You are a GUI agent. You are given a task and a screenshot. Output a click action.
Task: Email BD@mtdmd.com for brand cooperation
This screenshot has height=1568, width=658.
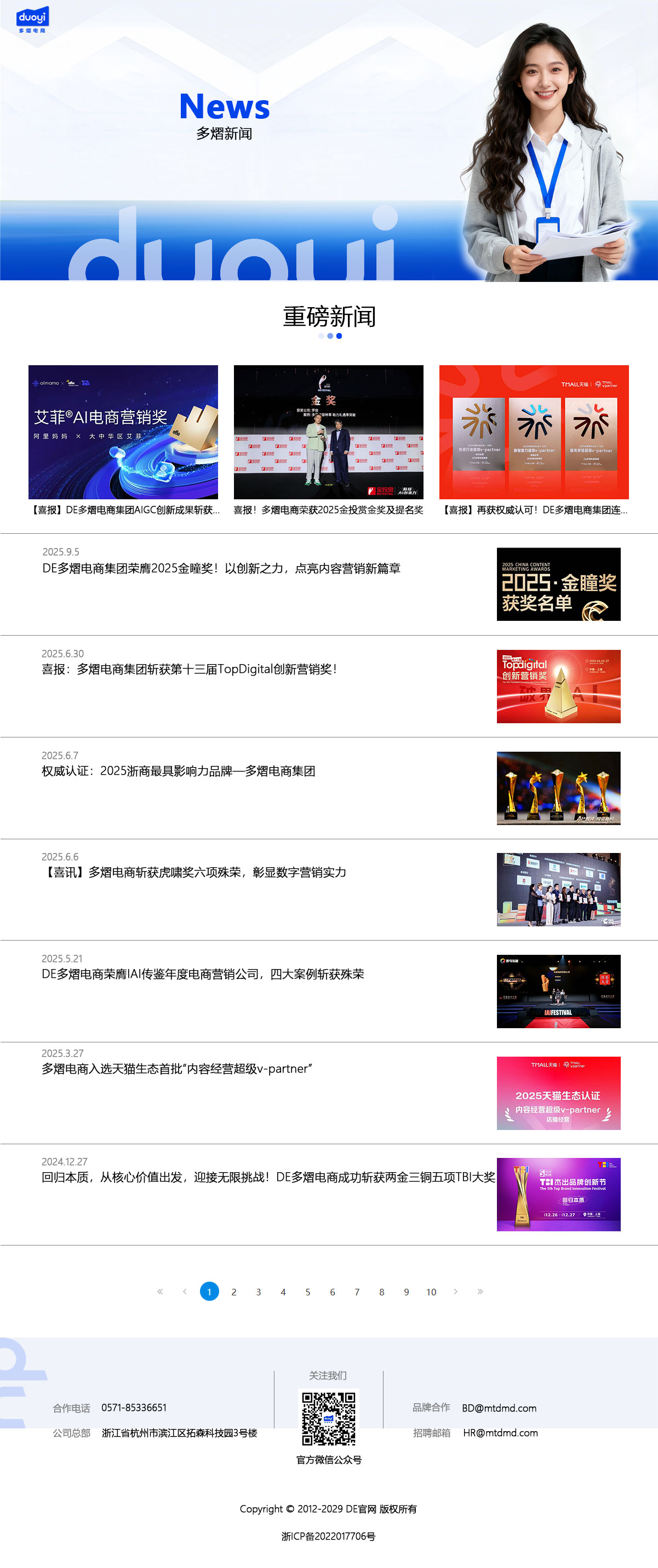(499, 1408)
